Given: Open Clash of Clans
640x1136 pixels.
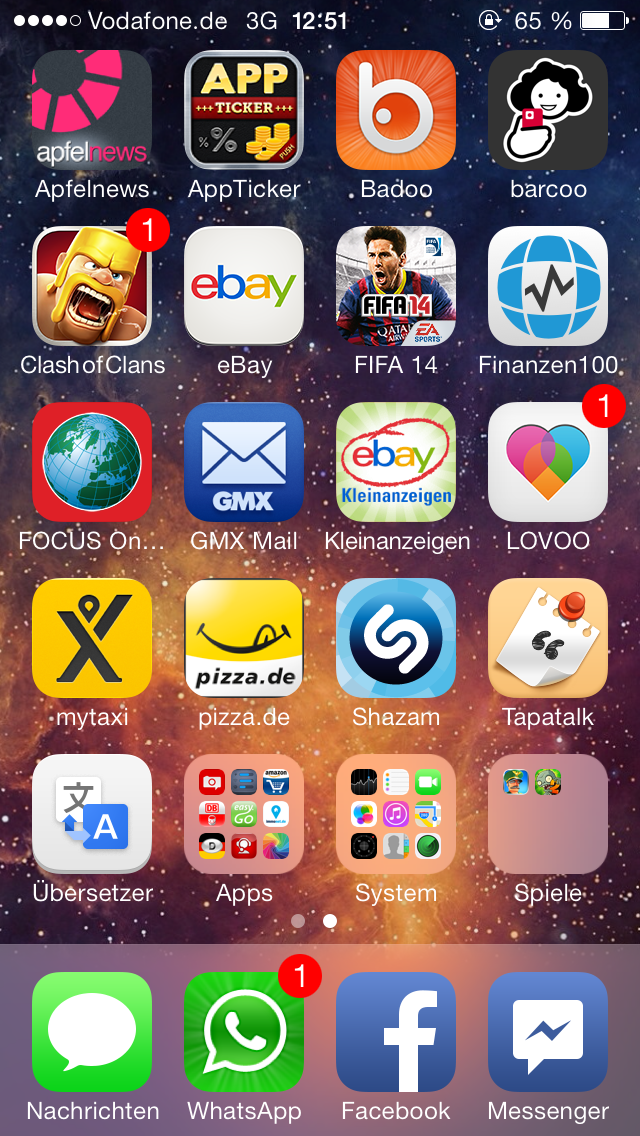Looking at the screenshot, I should (92, 286).
